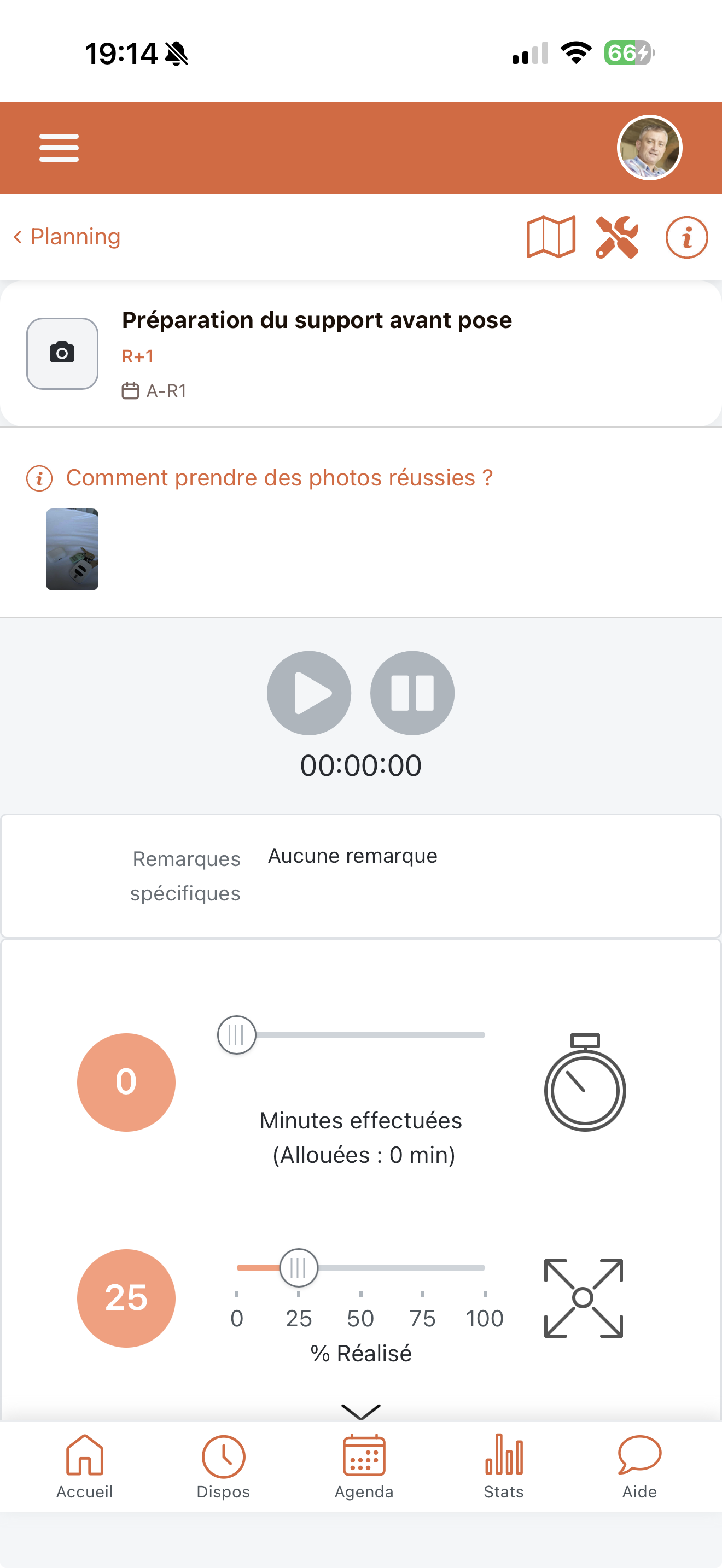Tap the calendar icon next to A-R1
The height and width of the screenshot is (1568, 722).
131,390
